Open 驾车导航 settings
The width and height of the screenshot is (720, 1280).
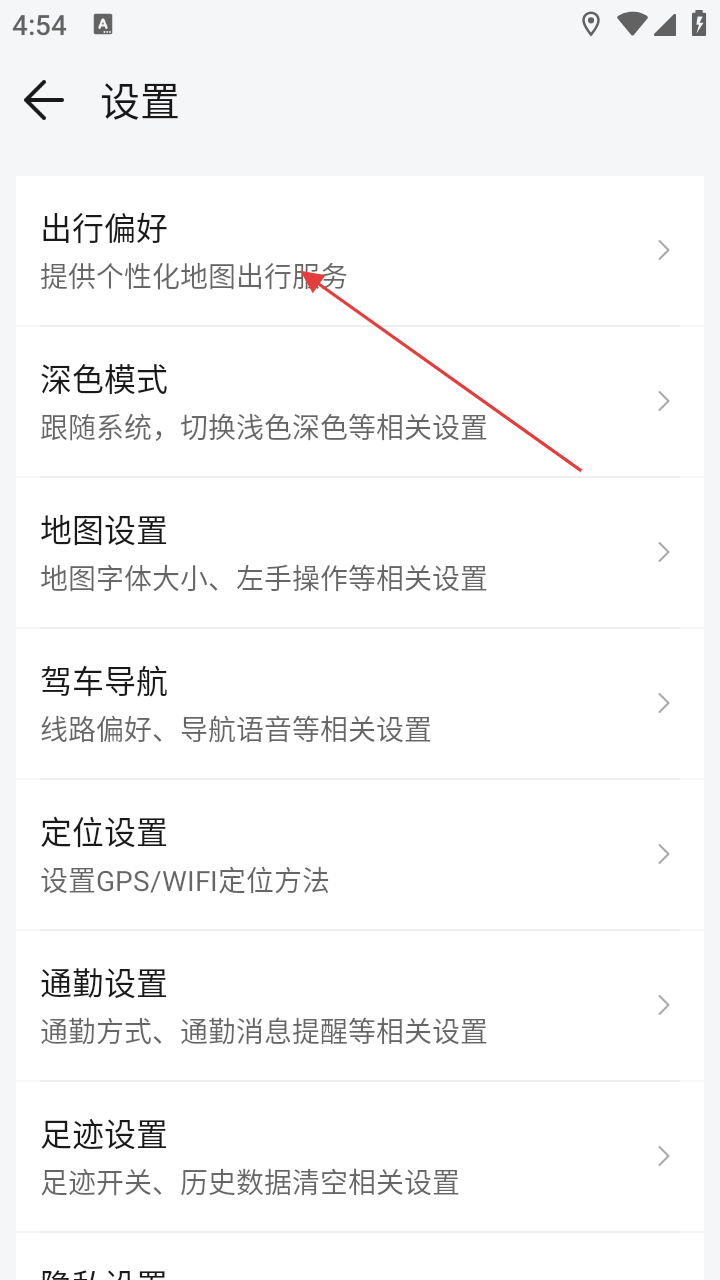[360, 703]
